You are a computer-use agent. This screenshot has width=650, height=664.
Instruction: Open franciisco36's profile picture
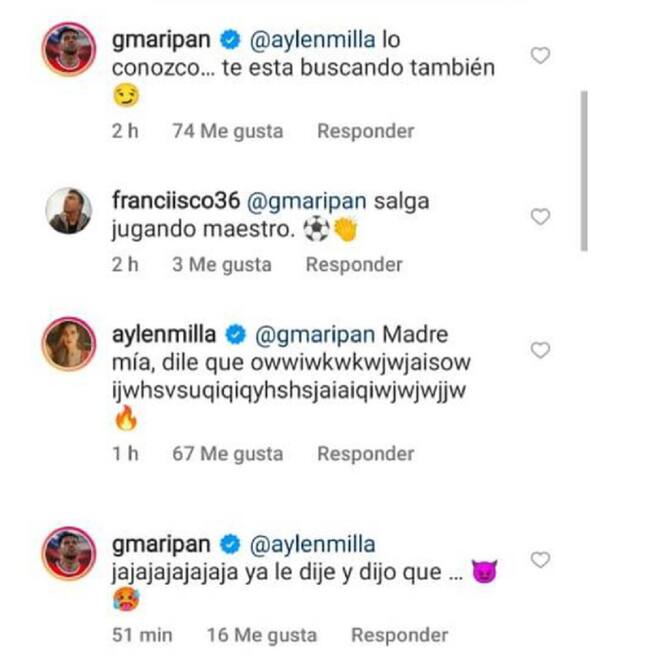click(x=69, y=211)
